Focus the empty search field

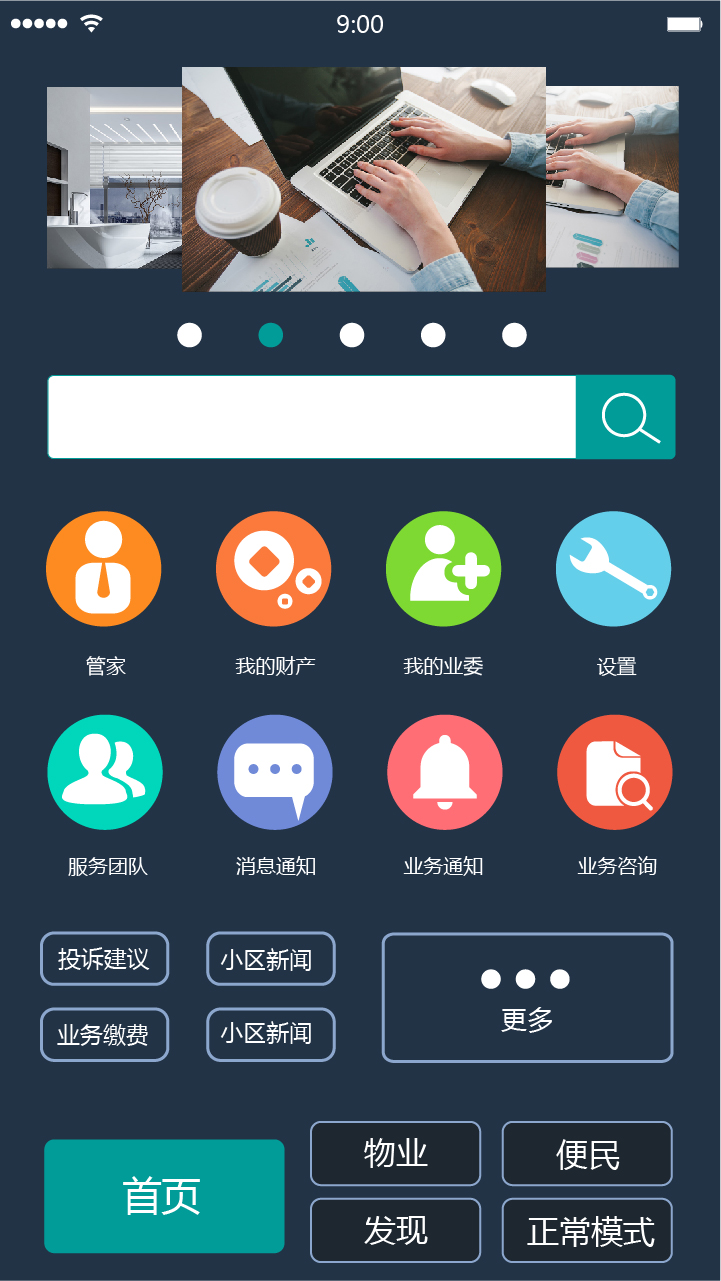[x=312, y=417]
